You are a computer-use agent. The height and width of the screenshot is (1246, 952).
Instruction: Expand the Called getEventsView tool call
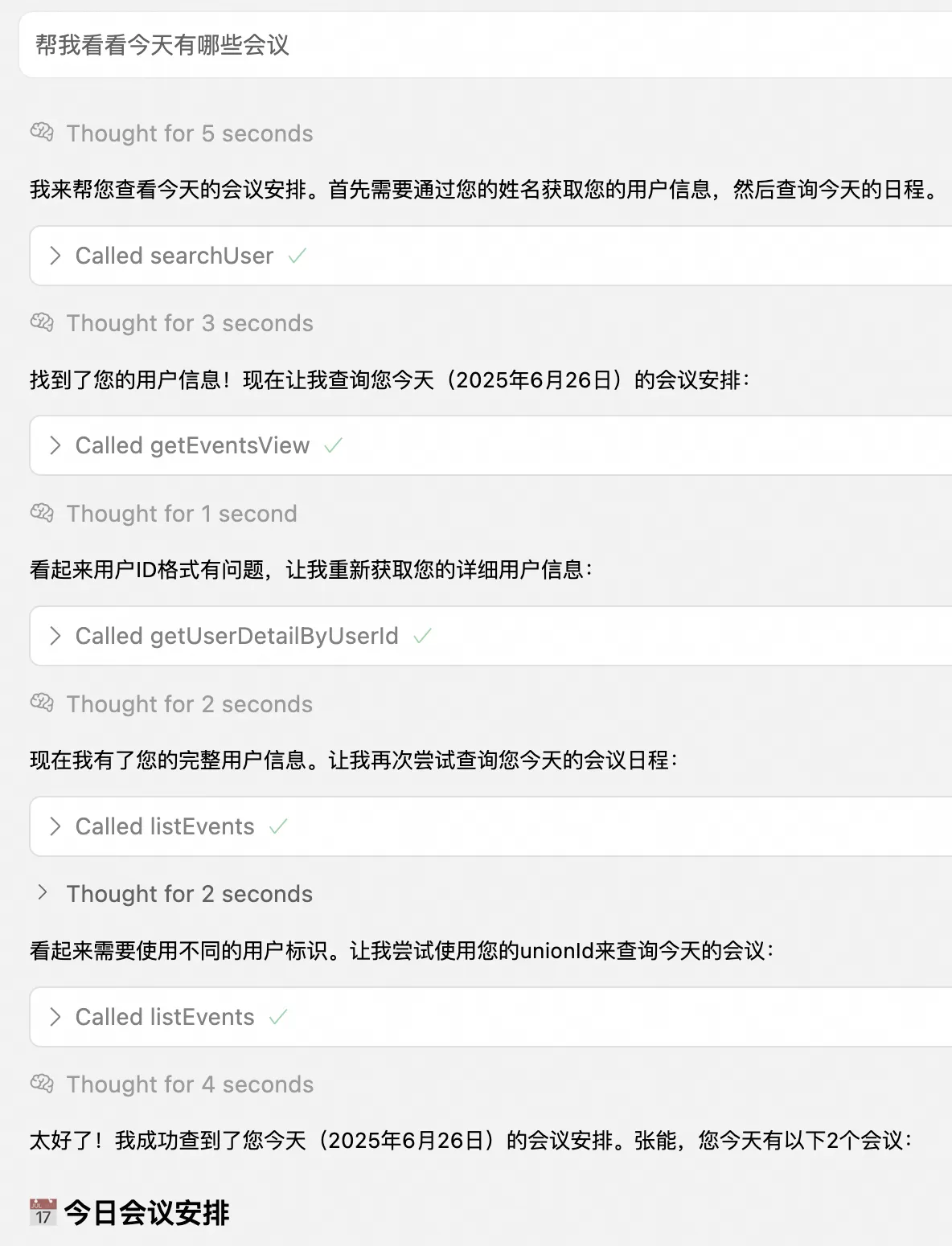(191, 445)
